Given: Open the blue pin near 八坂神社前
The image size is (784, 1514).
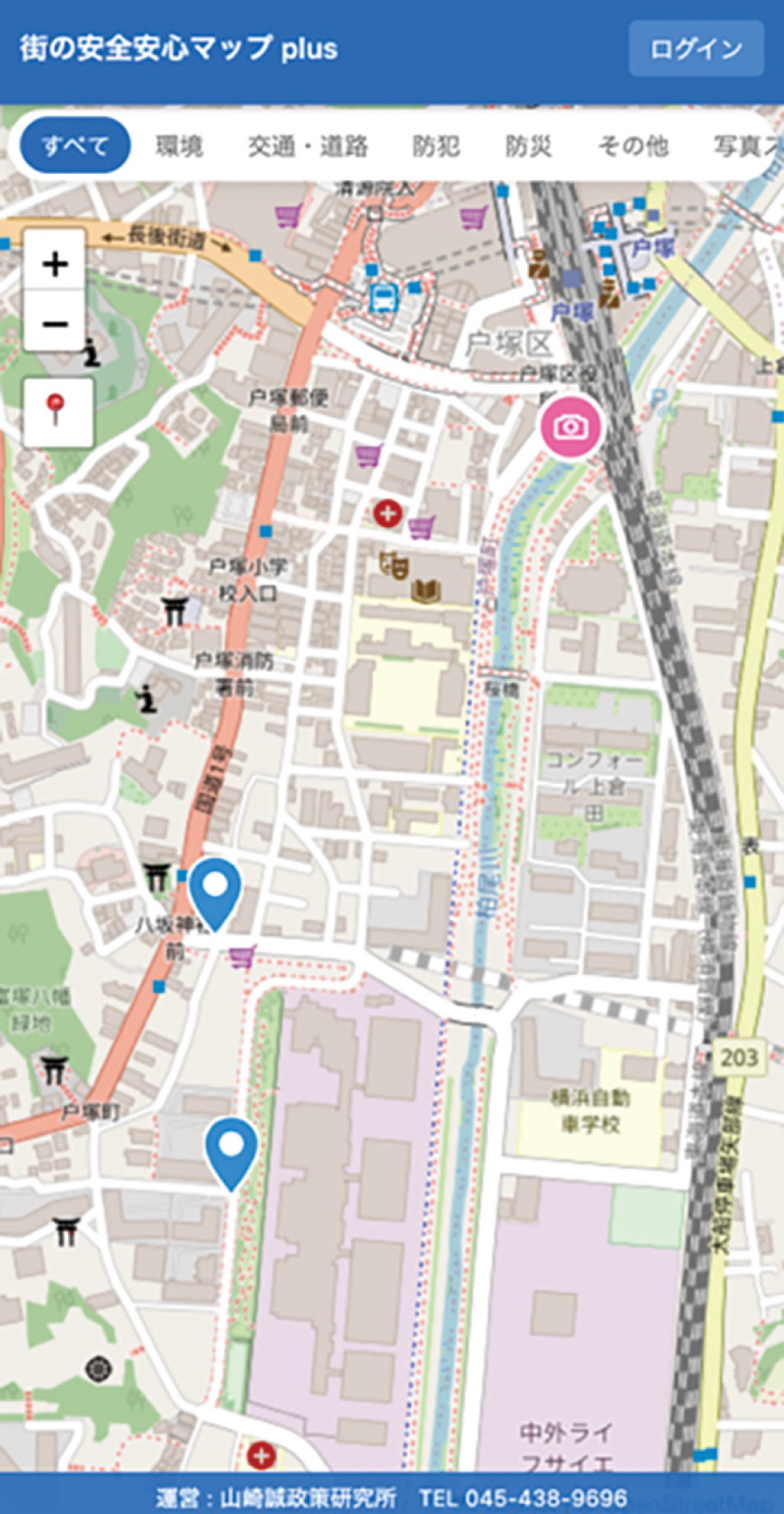Looking at the screenshot, I should 215,895.
